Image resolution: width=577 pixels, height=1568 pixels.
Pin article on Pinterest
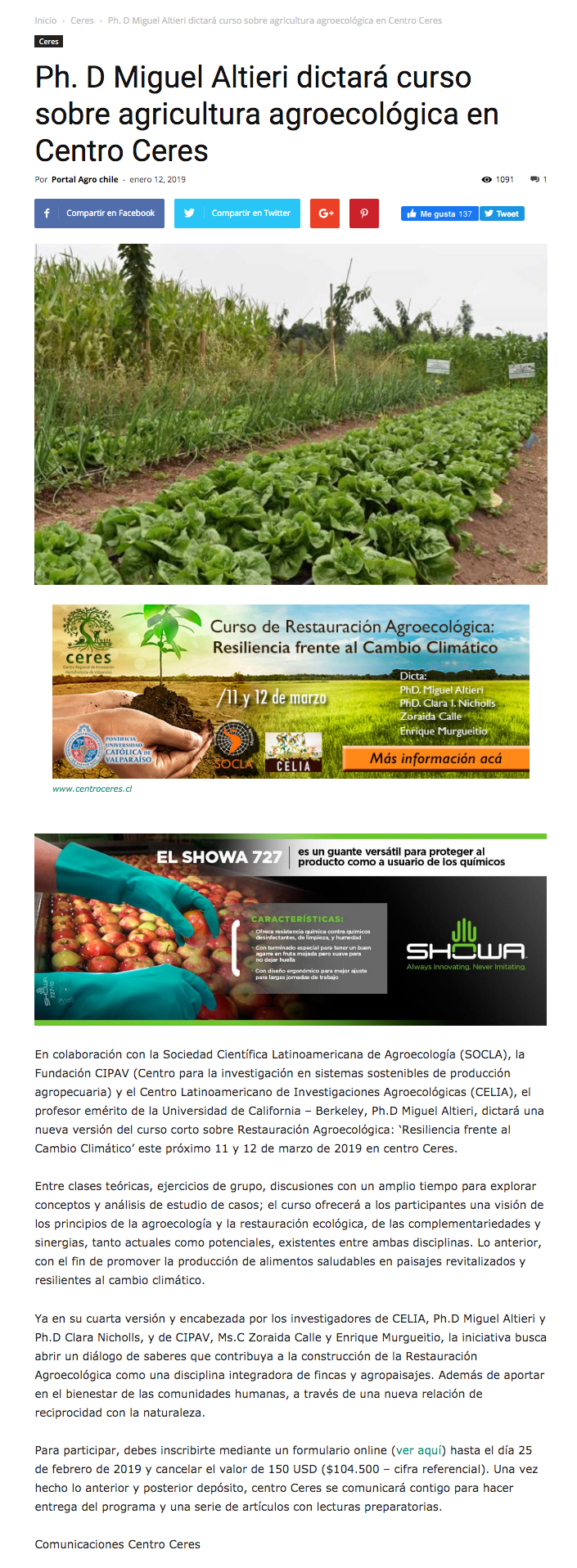pos(364,213)
